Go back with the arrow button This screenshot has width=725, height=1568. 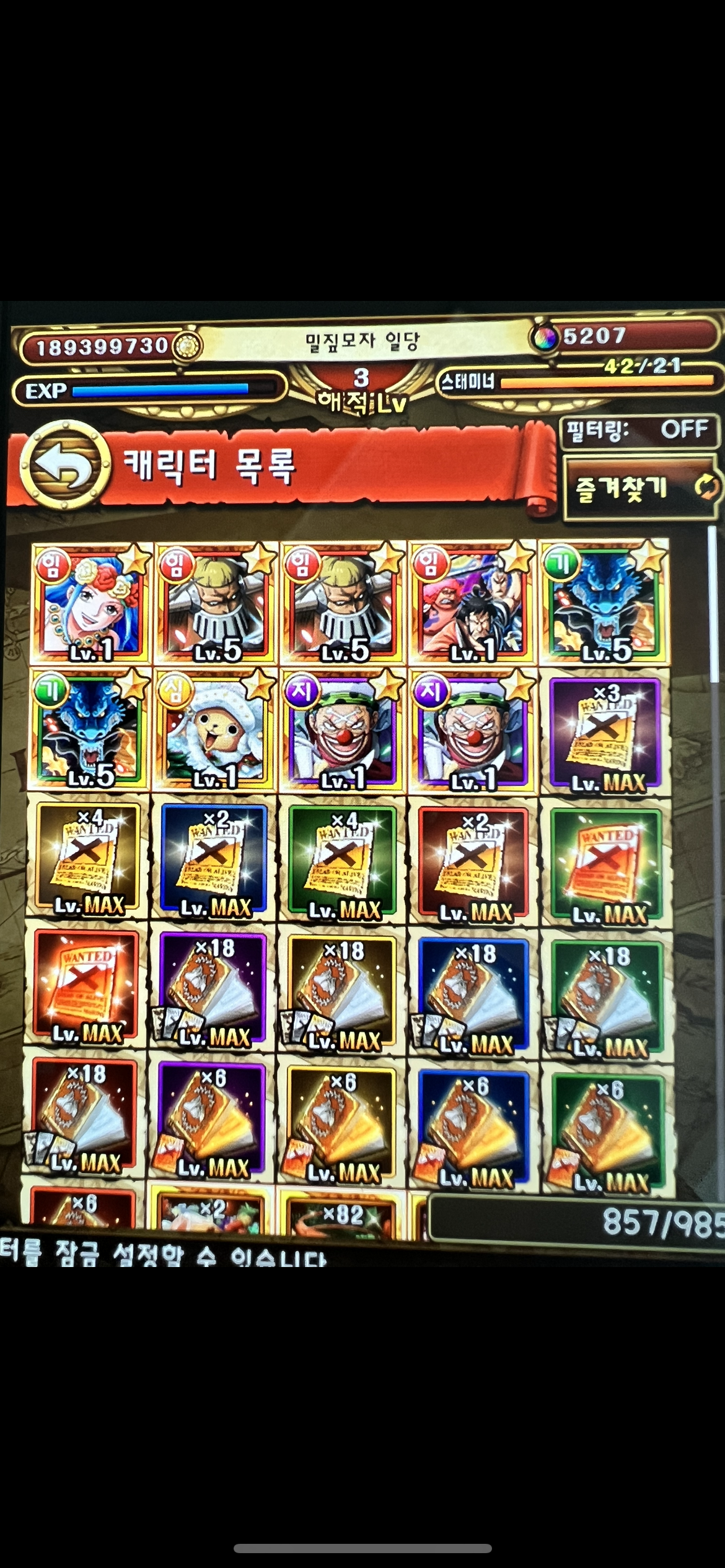click(64, 465)
